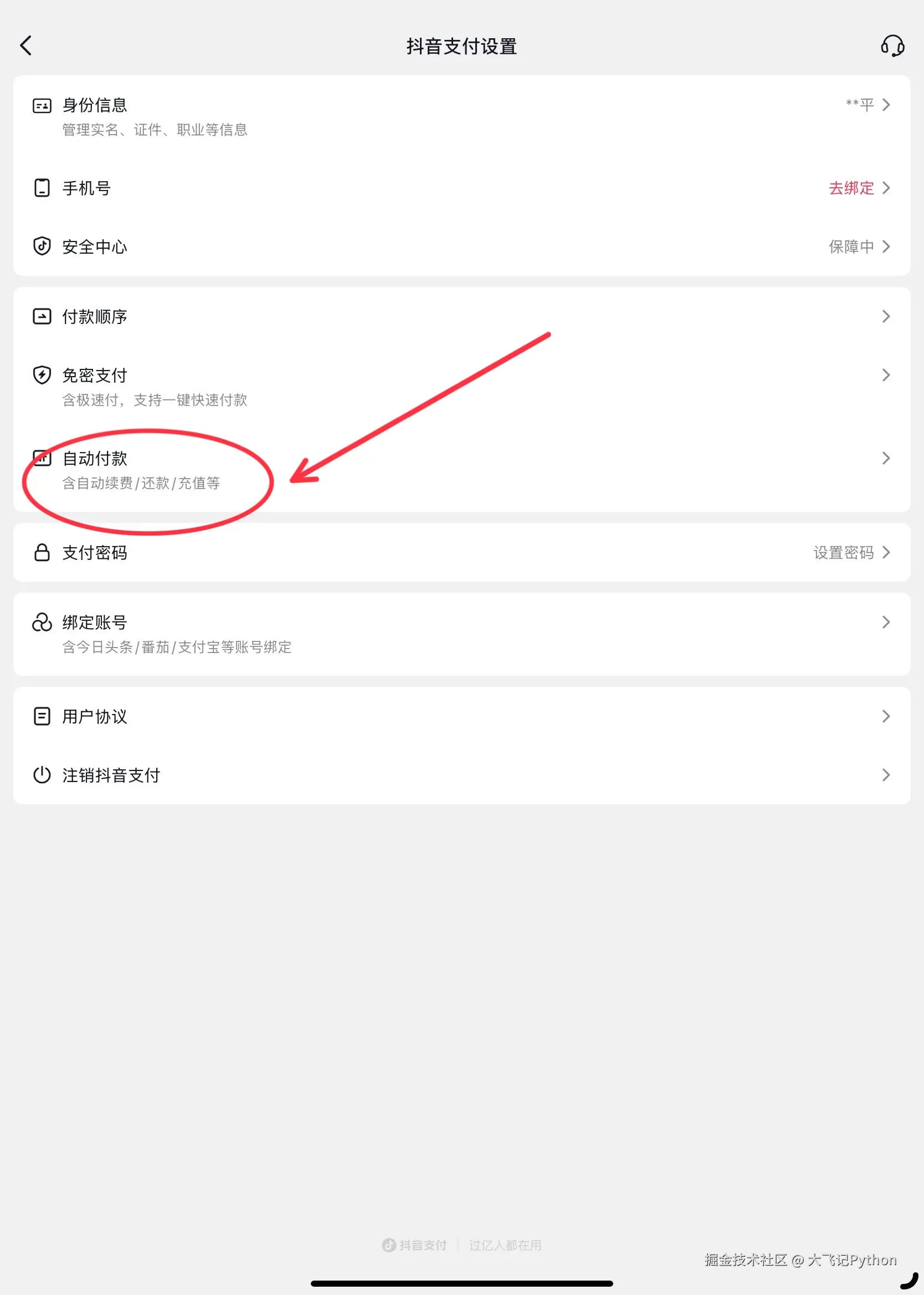924x1295 pixels.
Task: Open 绑定账号 settings
Action: point(461,634)
